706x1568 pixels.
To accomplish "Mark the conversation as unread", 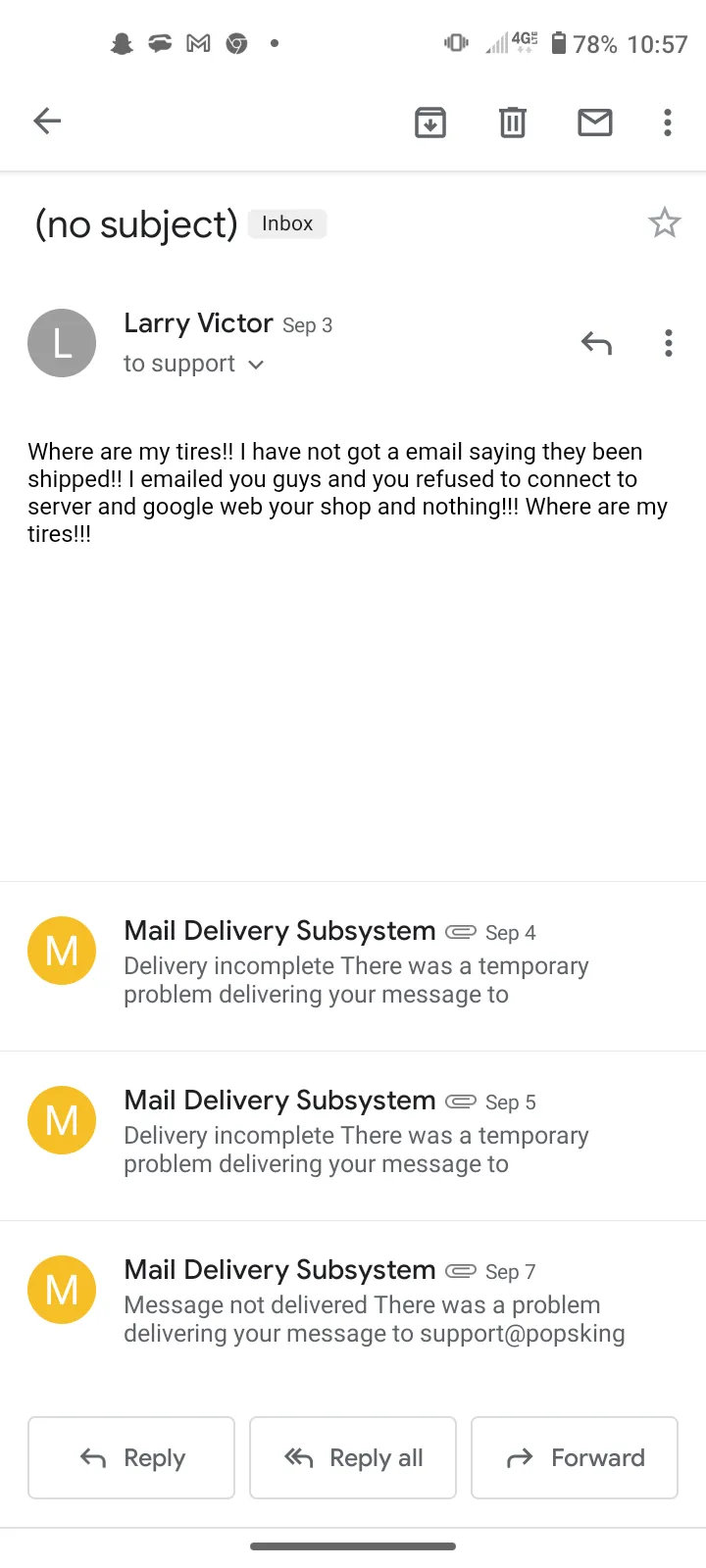I will click(595, 122).
